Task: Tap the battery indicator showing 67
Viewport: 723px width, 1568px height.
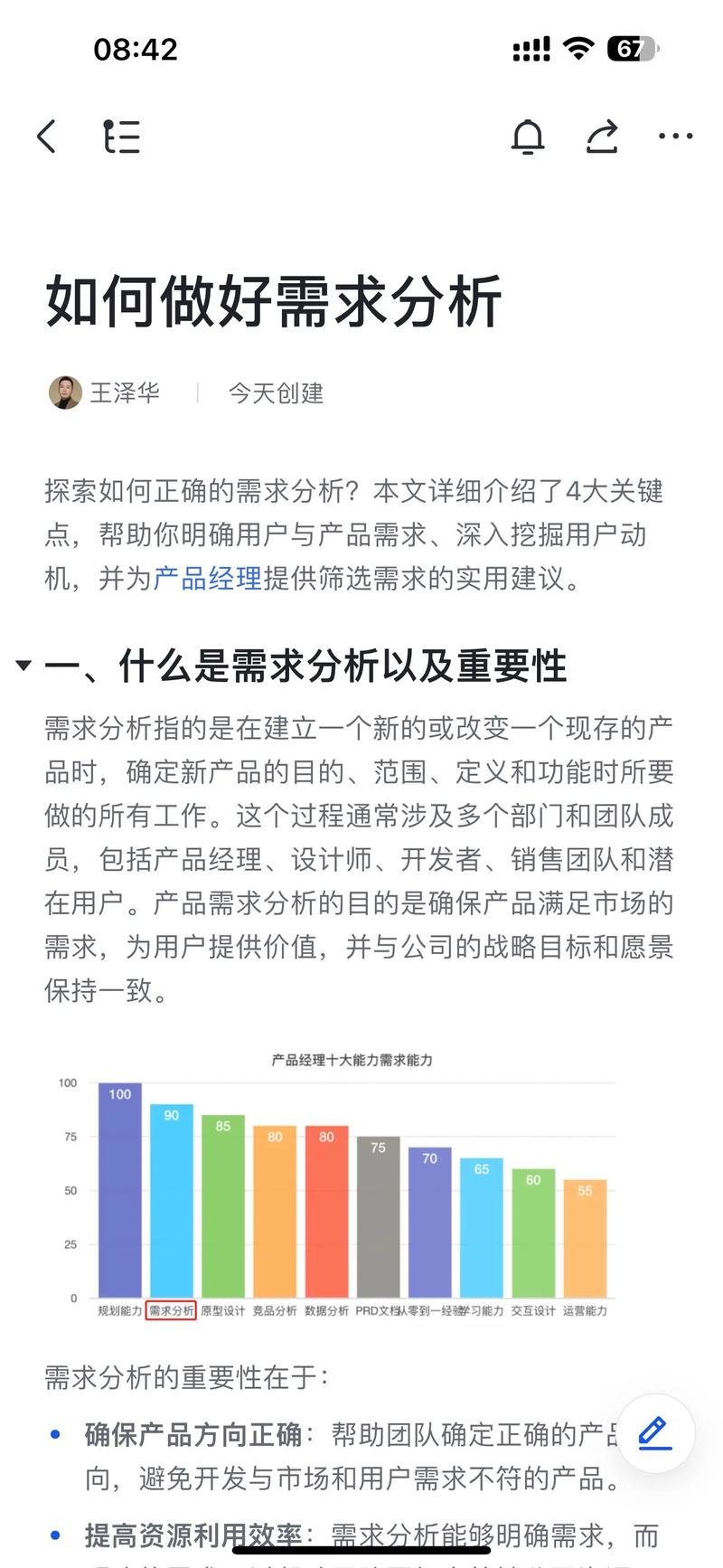Action: [x=634, y=49]
